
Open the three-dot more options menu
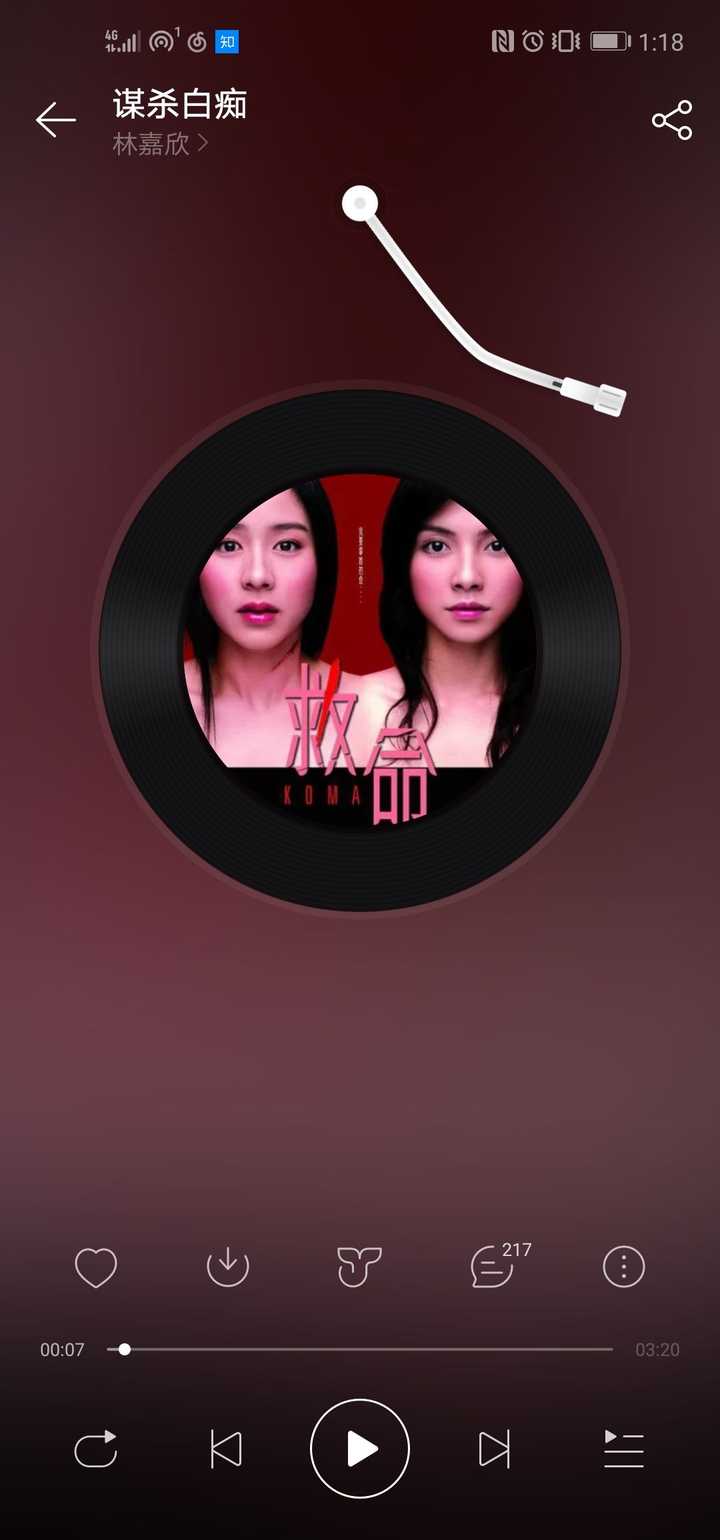click(624, 1268)
